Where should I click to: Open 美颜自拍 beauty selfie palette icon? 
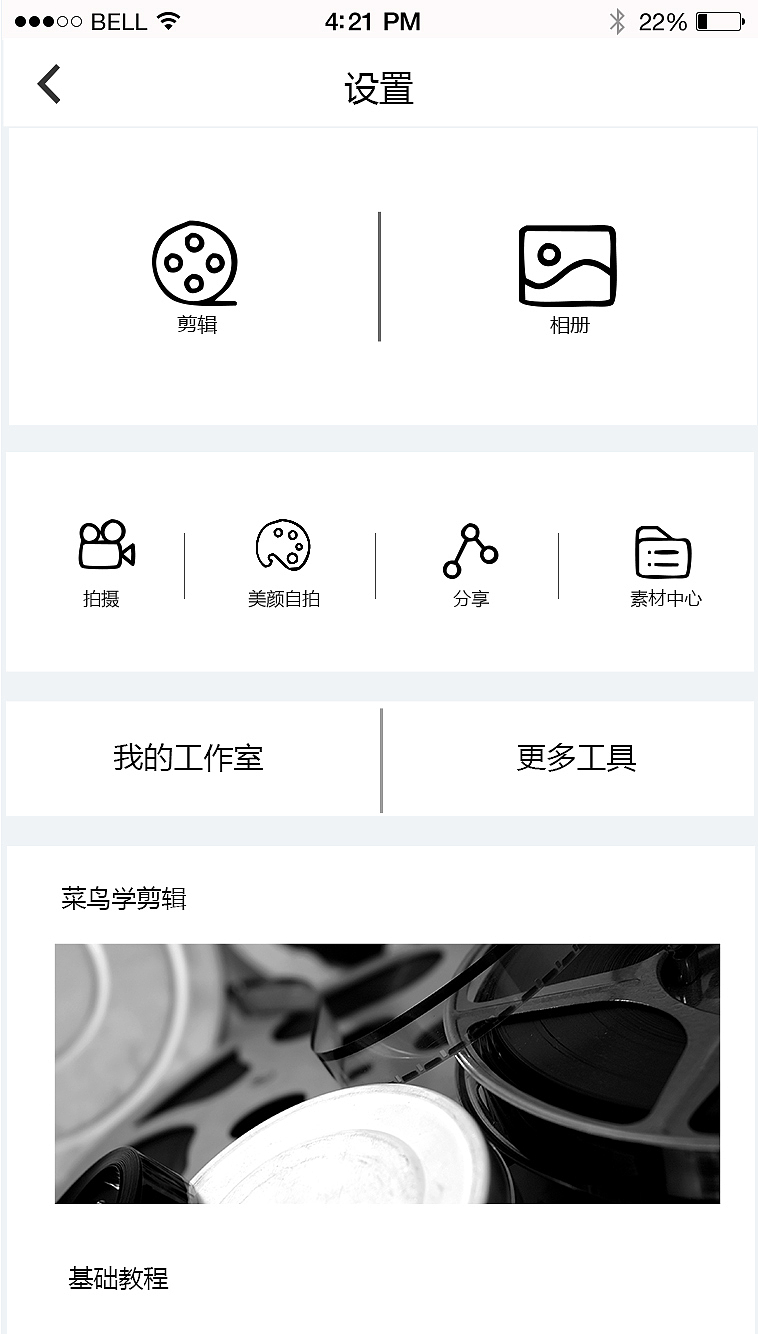[x=284, y=546]
